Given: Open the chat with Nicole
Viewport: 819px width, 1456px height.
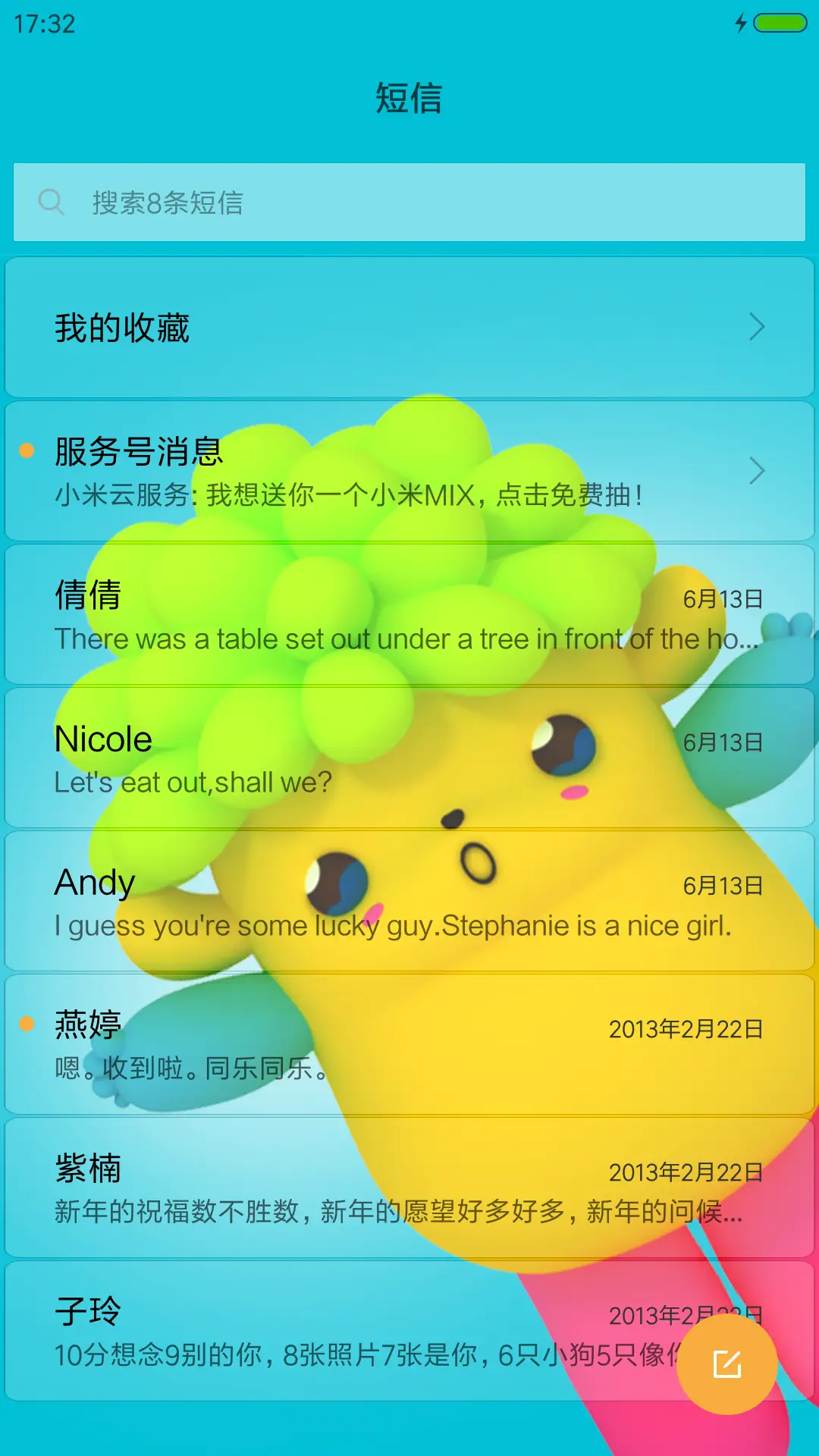Looking at the screenshot, I should click(x=409, y=758).
